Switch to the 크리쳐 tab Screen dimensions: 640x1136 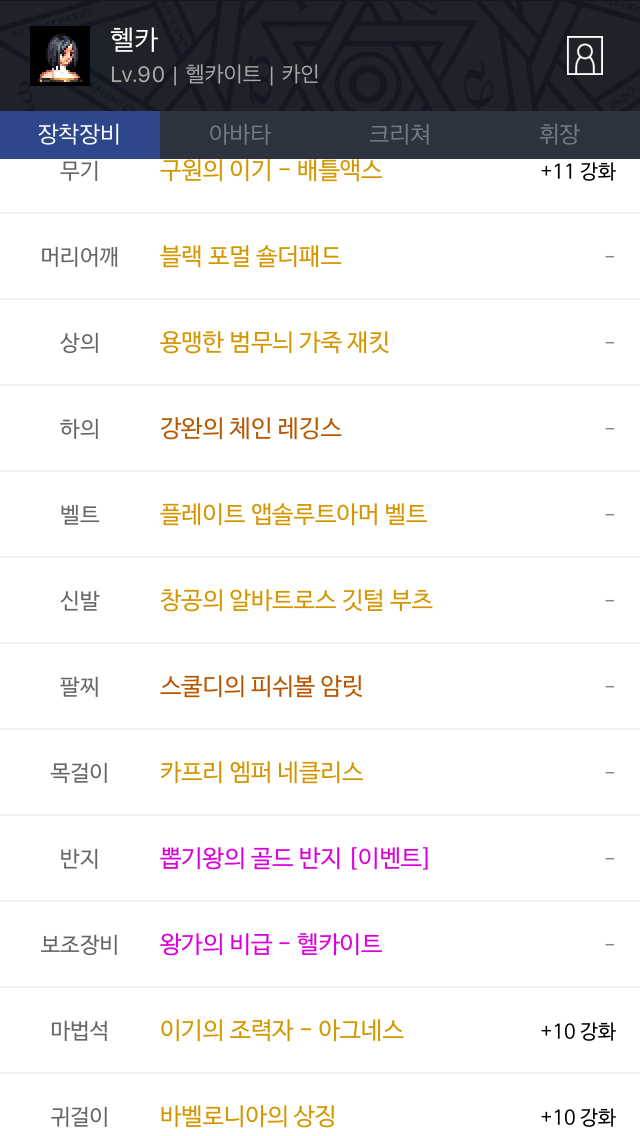point(400,134)
